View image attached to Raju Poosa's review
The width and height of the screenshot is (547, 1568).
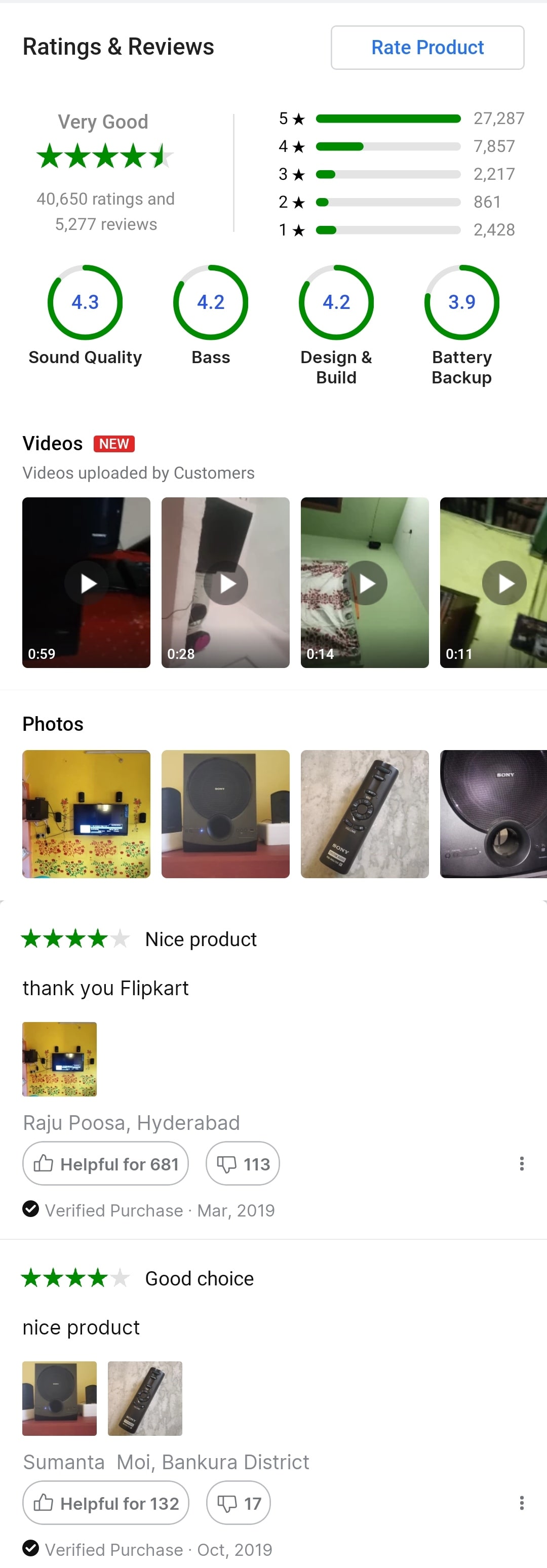pyautogui.click(x=60, y=1059)
